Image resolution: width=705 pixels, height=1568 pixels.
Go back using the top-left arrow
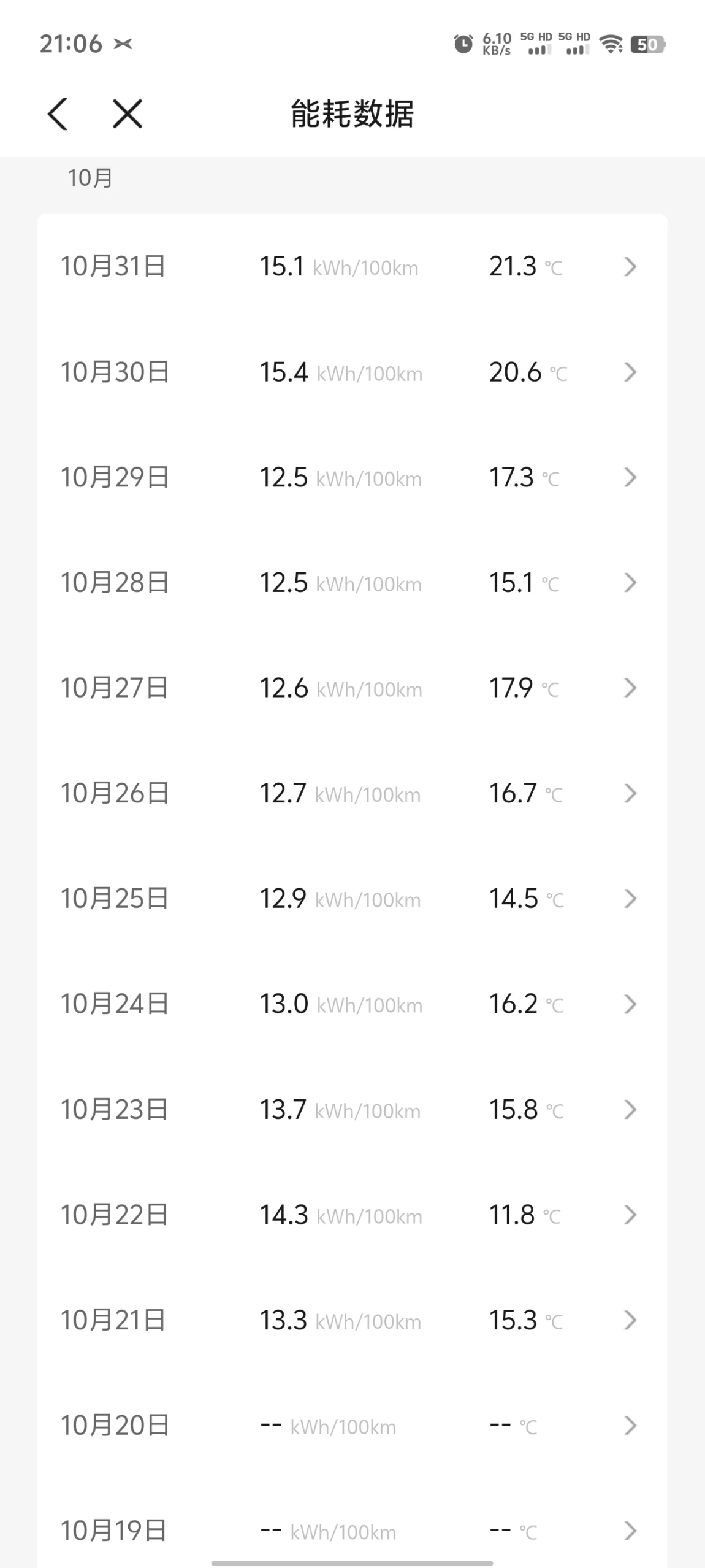coord(58,114)
